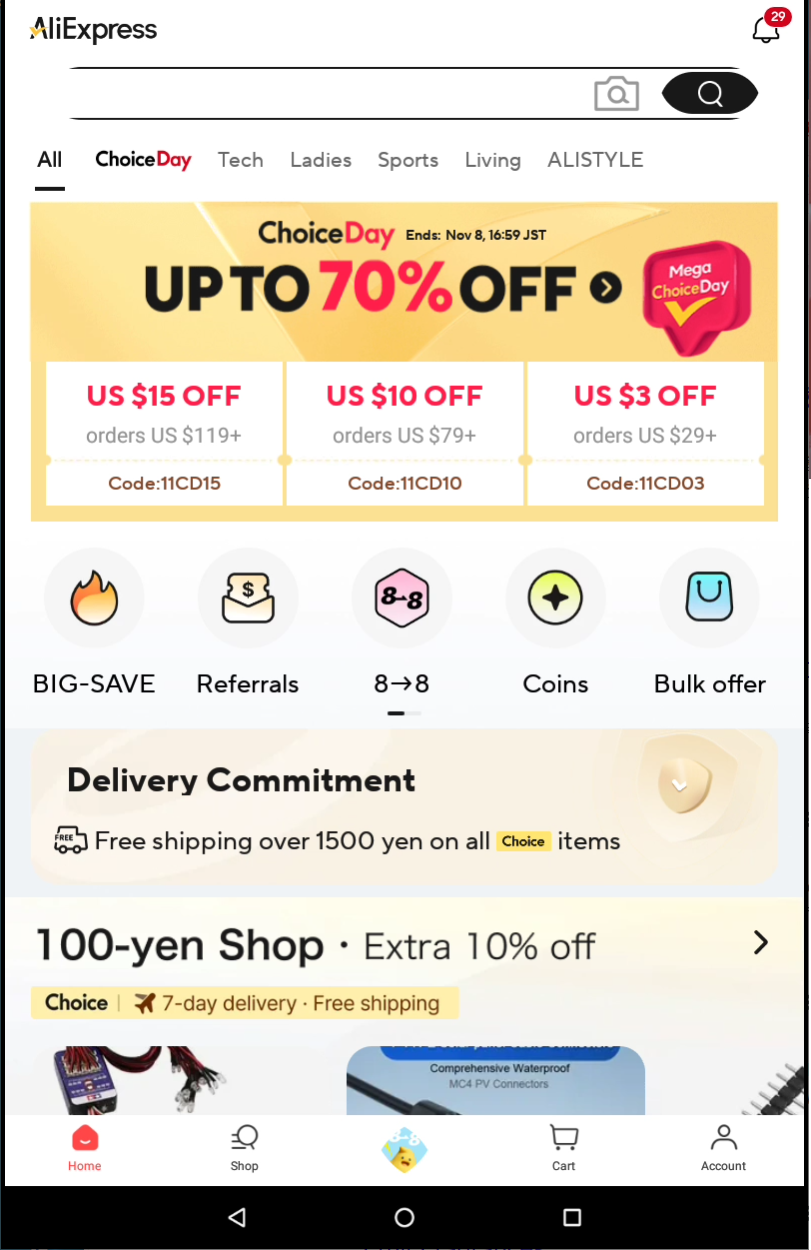Open the ALISTYLE tab
Viewport: 811px width, 1250px height.
pyautogui.click(x=595, y=160)
